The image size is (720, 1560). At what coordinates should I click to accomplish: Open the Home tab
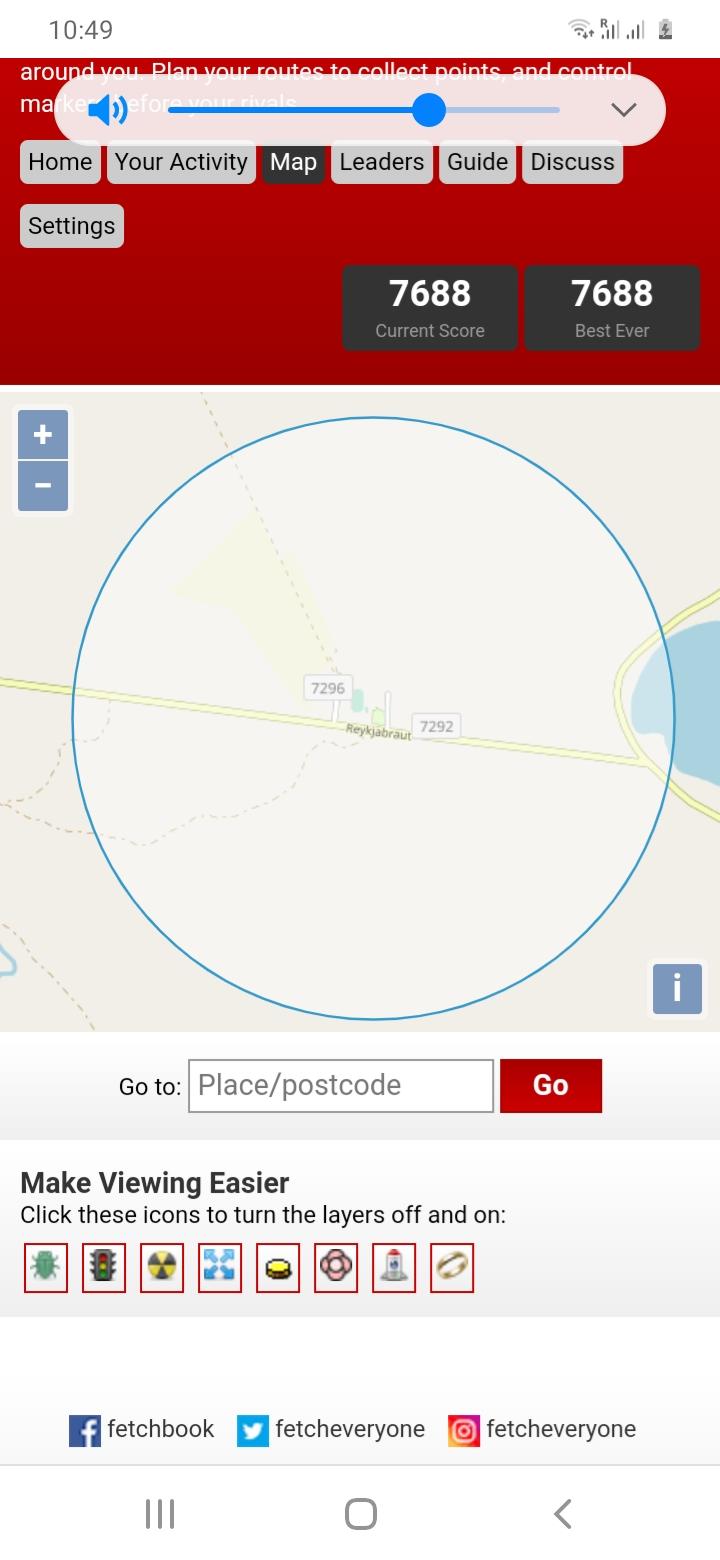60,162
